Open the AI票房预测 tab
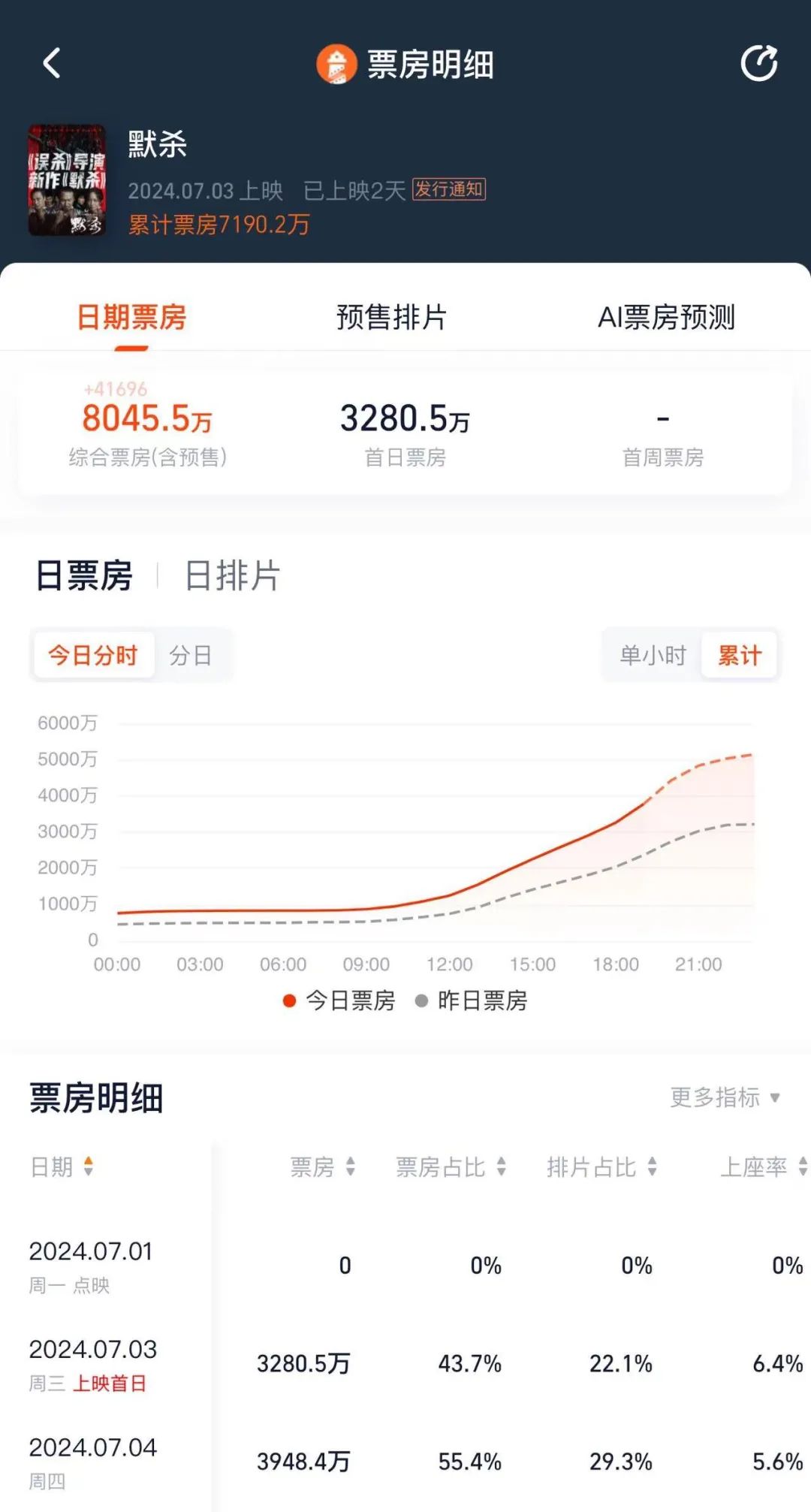The width and height of the screenshot is (811, 1512). pos(667,318)
